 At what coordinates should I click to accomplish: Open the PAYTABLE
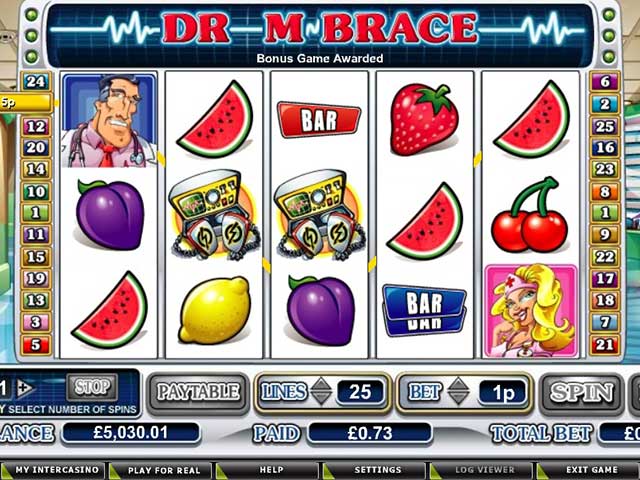click(198, 391)
